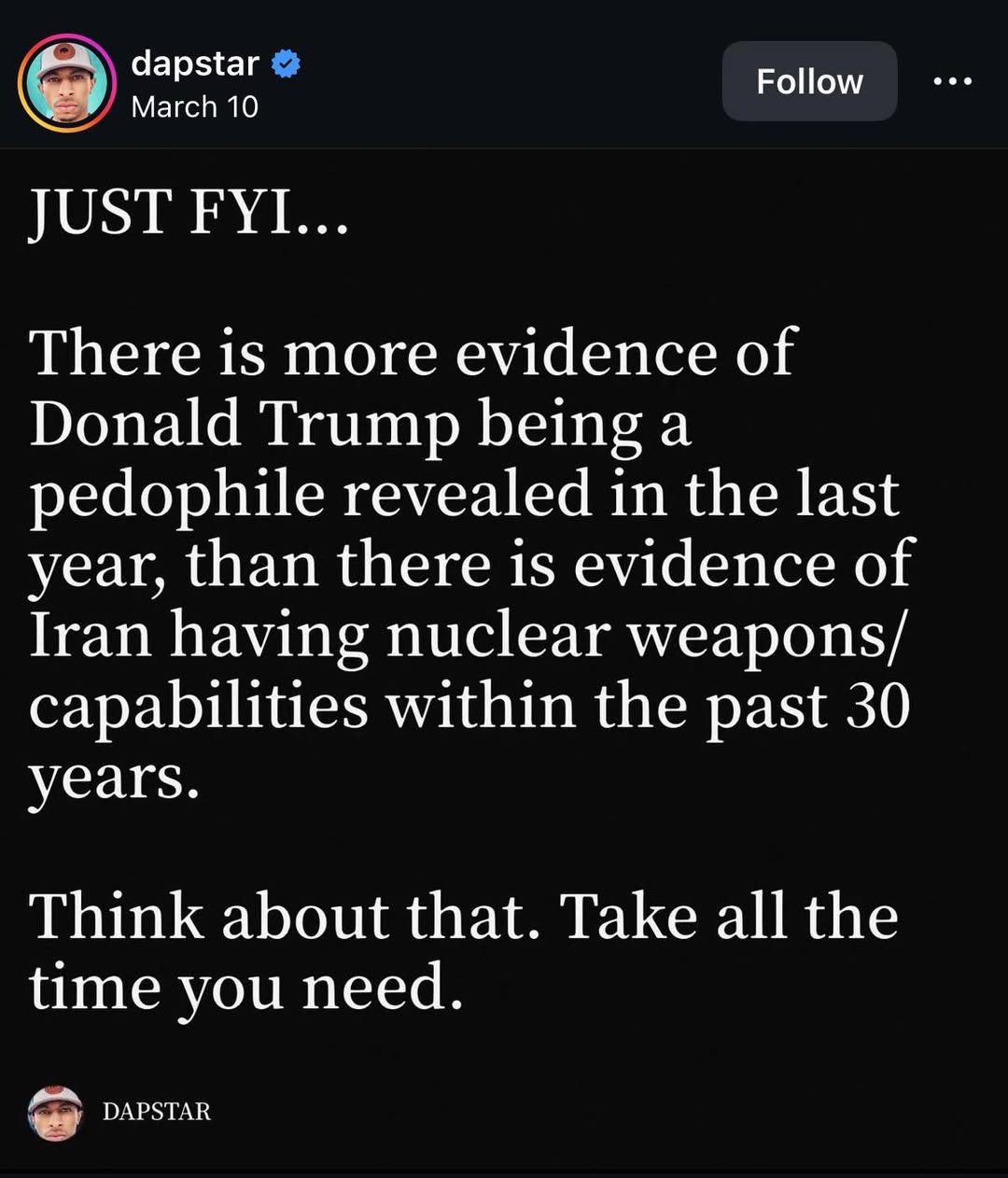The image size is (1008, 1178).
Task: Tap the post image region
Action: click(x=504, y=653)
